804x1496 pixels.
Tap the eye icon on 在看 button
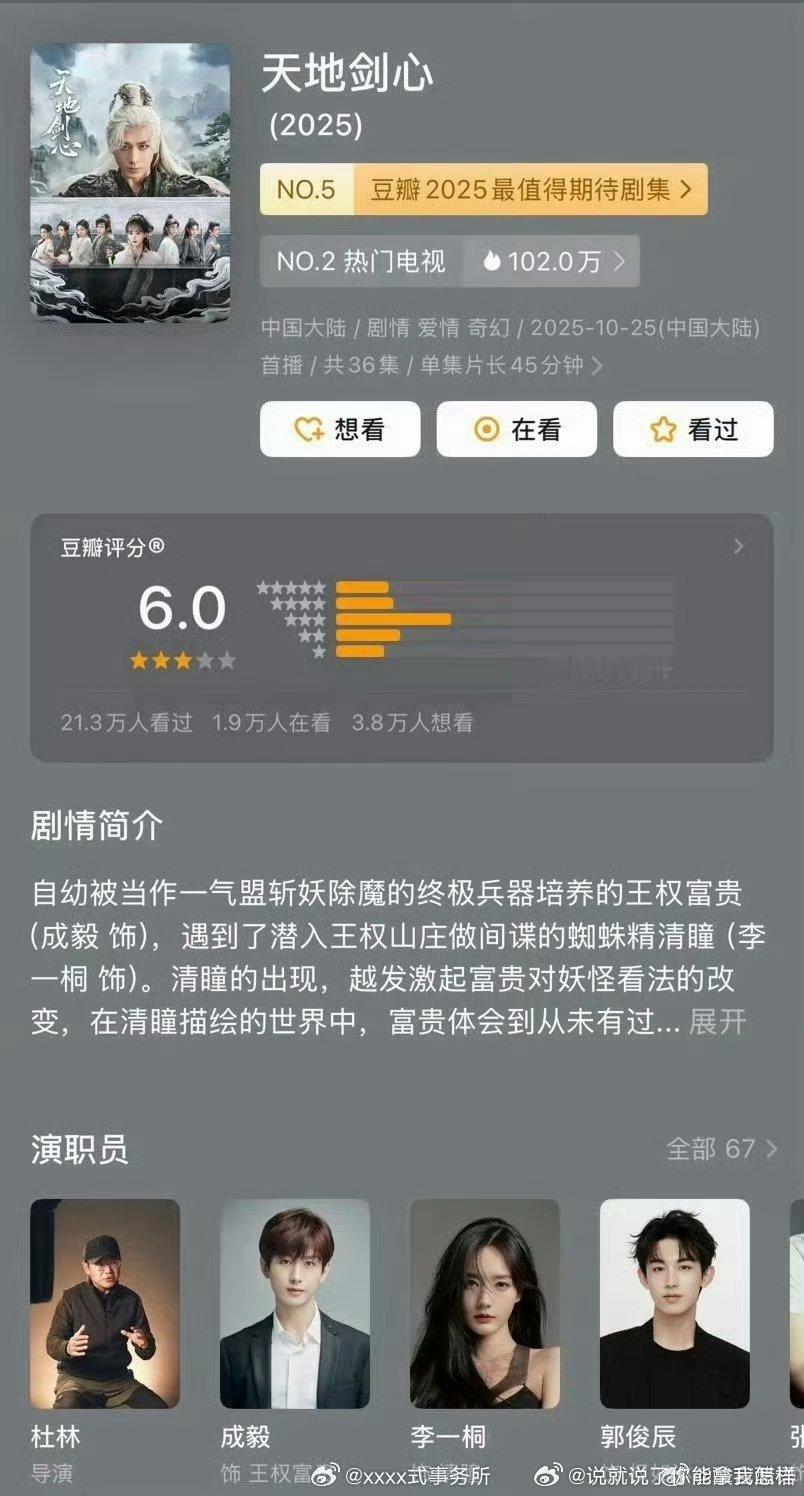pos(487,429)
